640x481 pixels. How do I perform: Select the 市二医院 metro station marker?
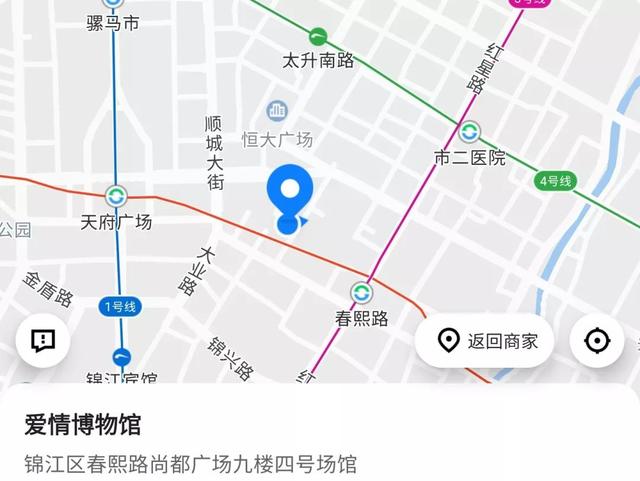(x=469, y=131)
